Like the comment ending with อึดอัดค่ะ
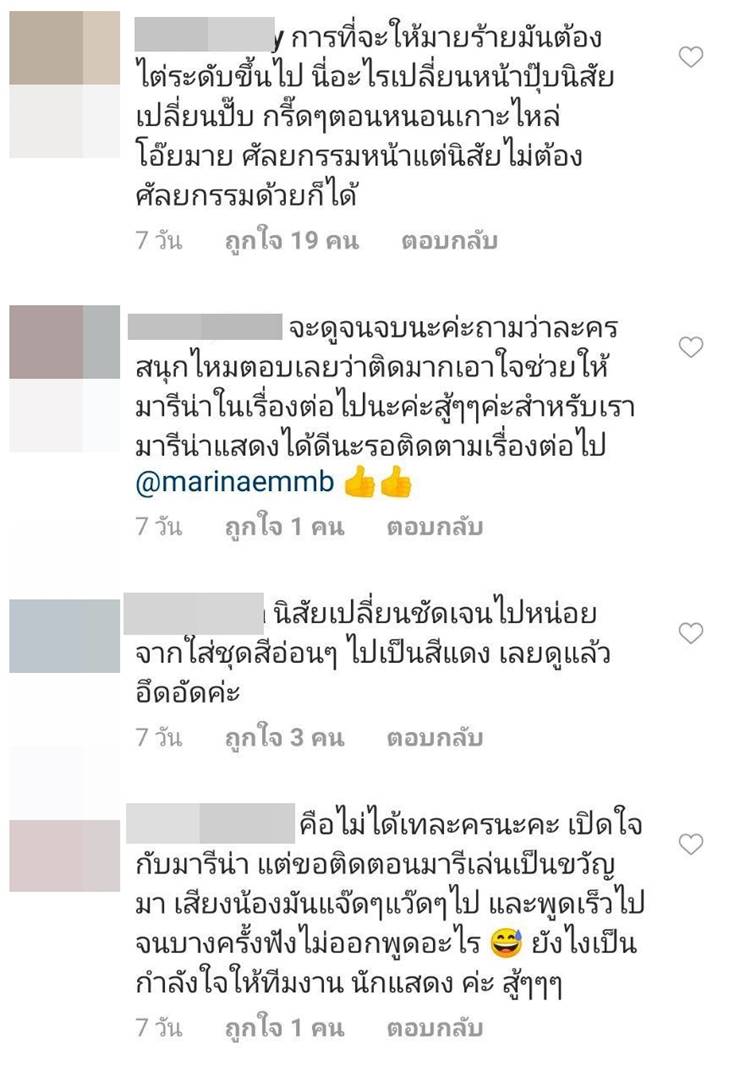This screenshot has width=750, height=1082. (x=691, y=632)
